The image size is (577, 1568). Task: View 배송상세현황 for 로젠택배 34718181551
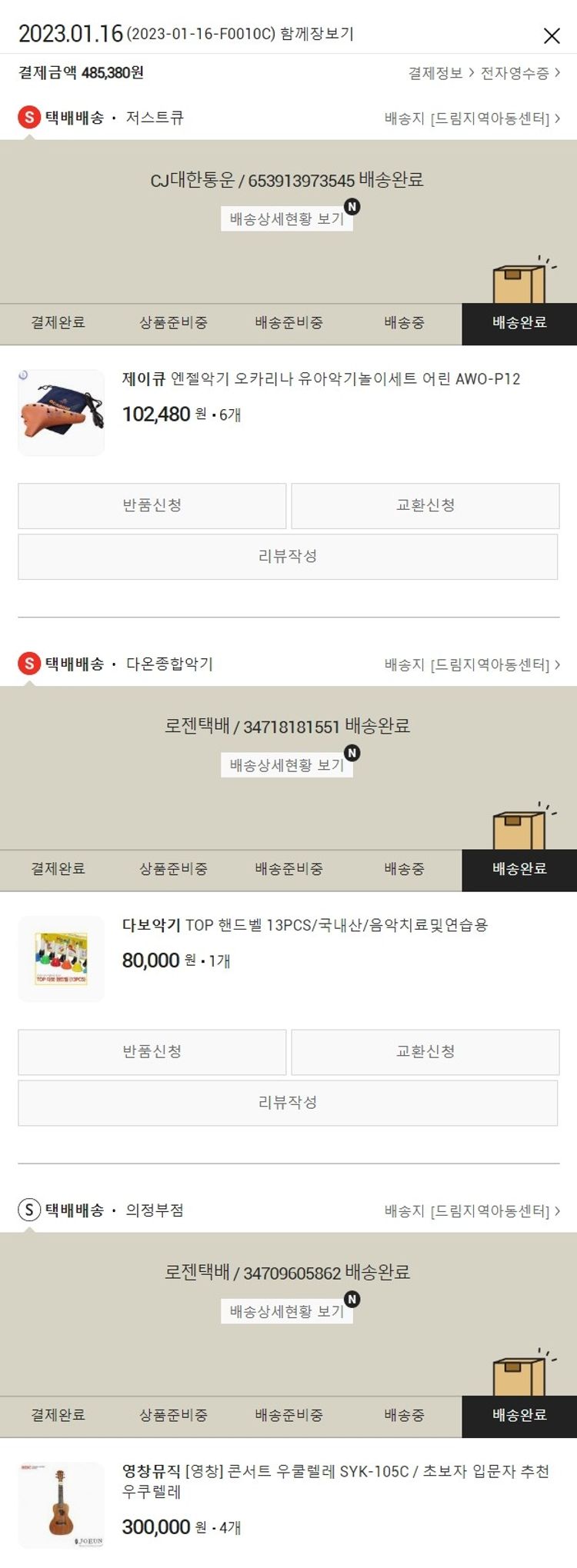click(x=286, y=765)
